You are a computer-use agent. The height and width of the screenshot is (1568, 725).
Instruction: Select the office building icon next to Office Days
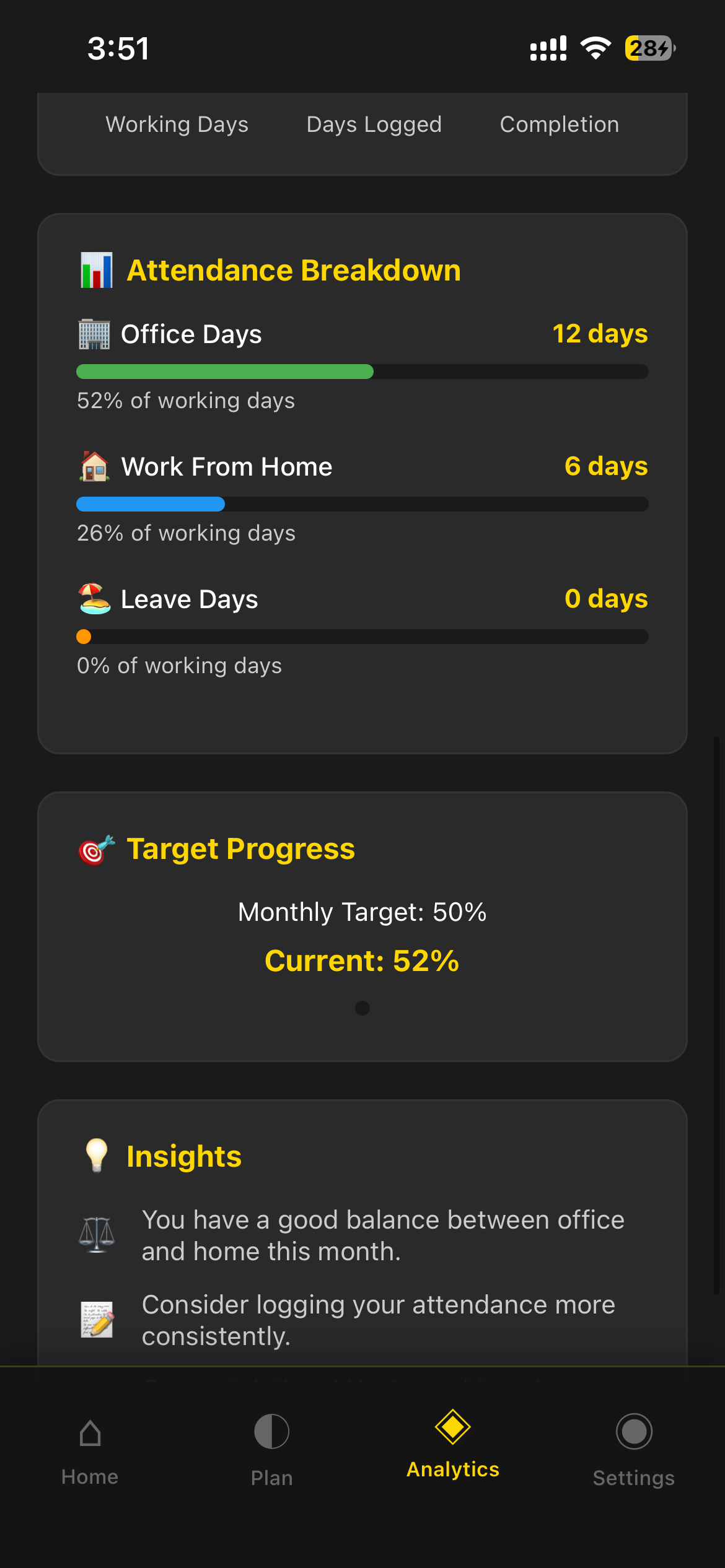coord(94,334)
